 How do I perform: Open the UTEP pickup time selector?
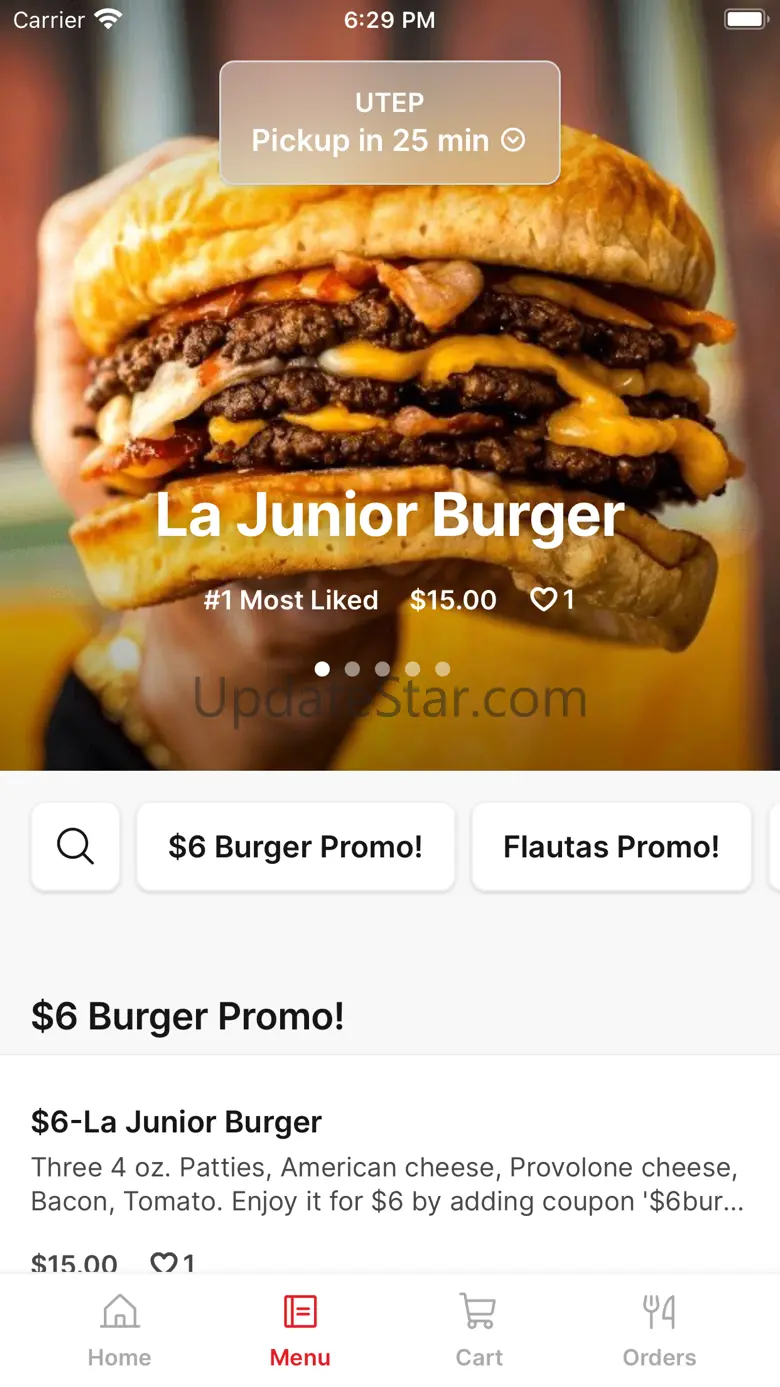pyautogui.click(x=389, y=123)
